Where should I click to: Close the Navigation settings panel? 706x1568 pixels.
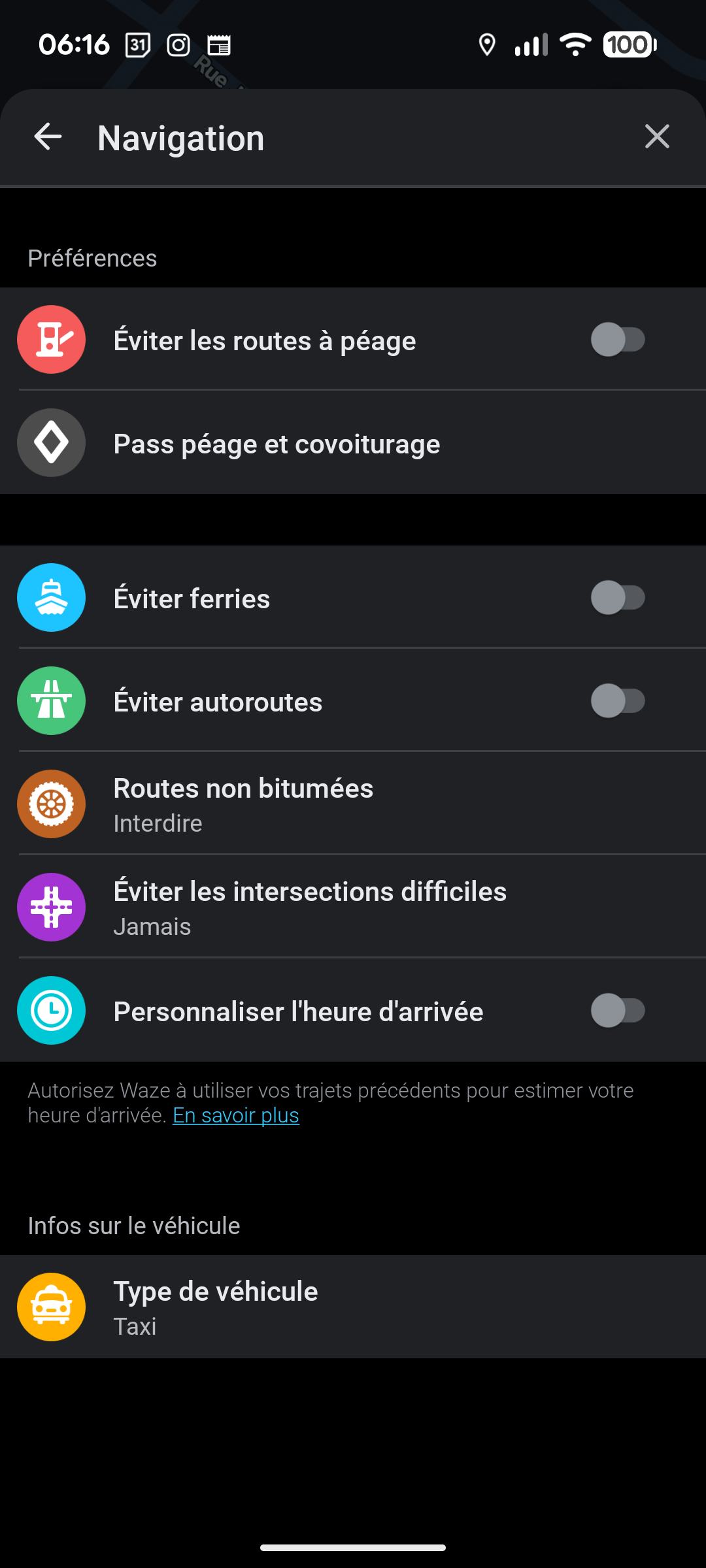coord(656,137)
